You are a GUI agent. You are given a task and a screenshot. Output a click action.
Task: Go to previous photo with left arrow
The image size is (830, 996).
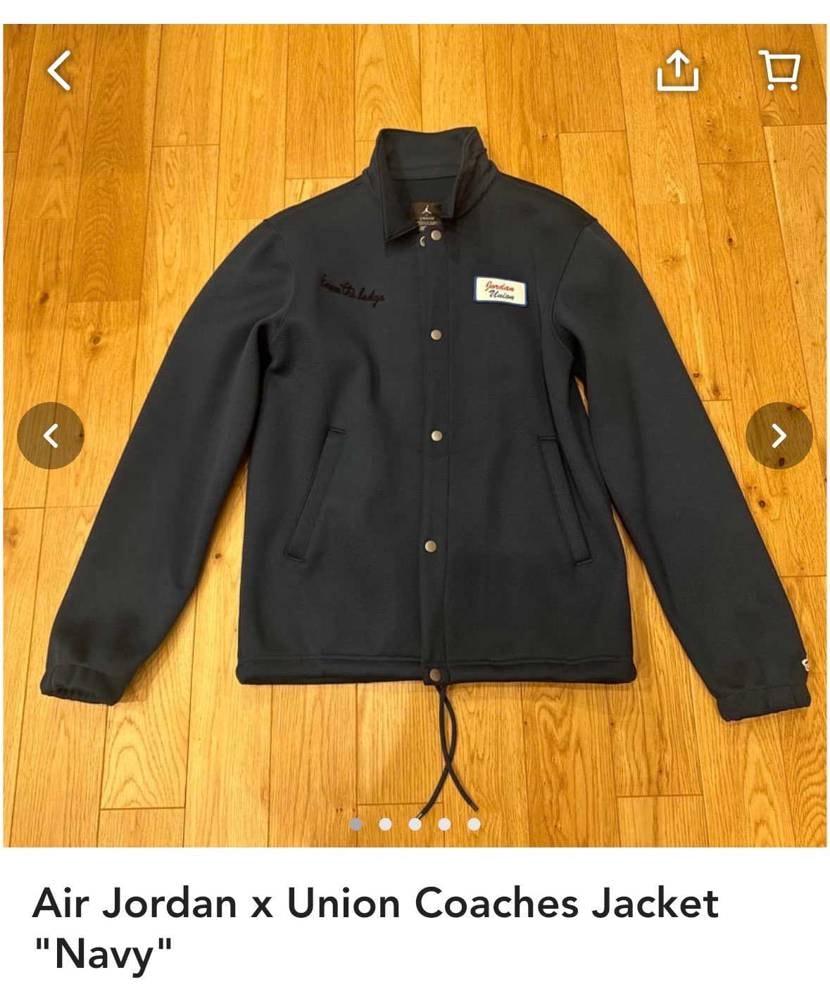[51, 437]
